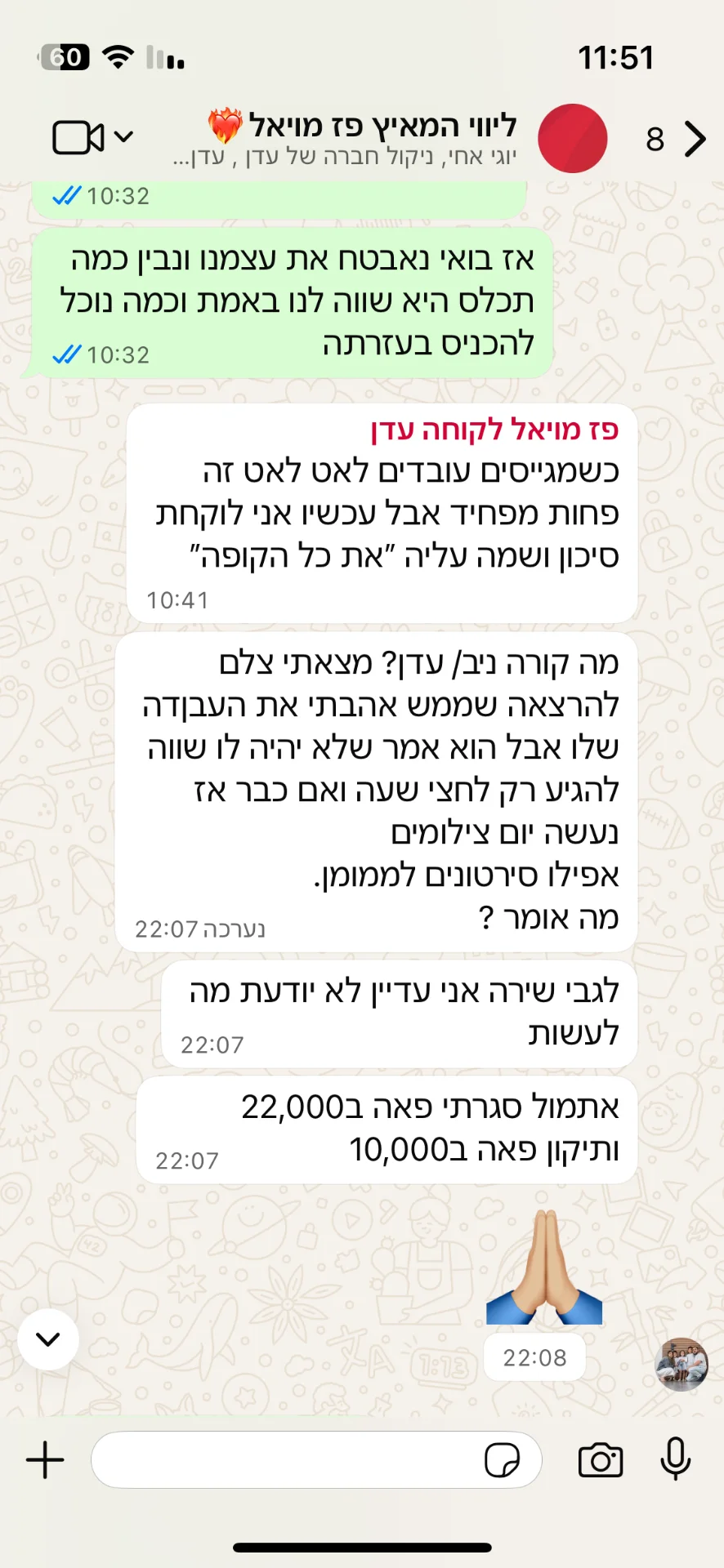Jump to the latest messages with the down arrow
The height and width of the screenshot is (1568, 724).
[x=48, y=1339]
